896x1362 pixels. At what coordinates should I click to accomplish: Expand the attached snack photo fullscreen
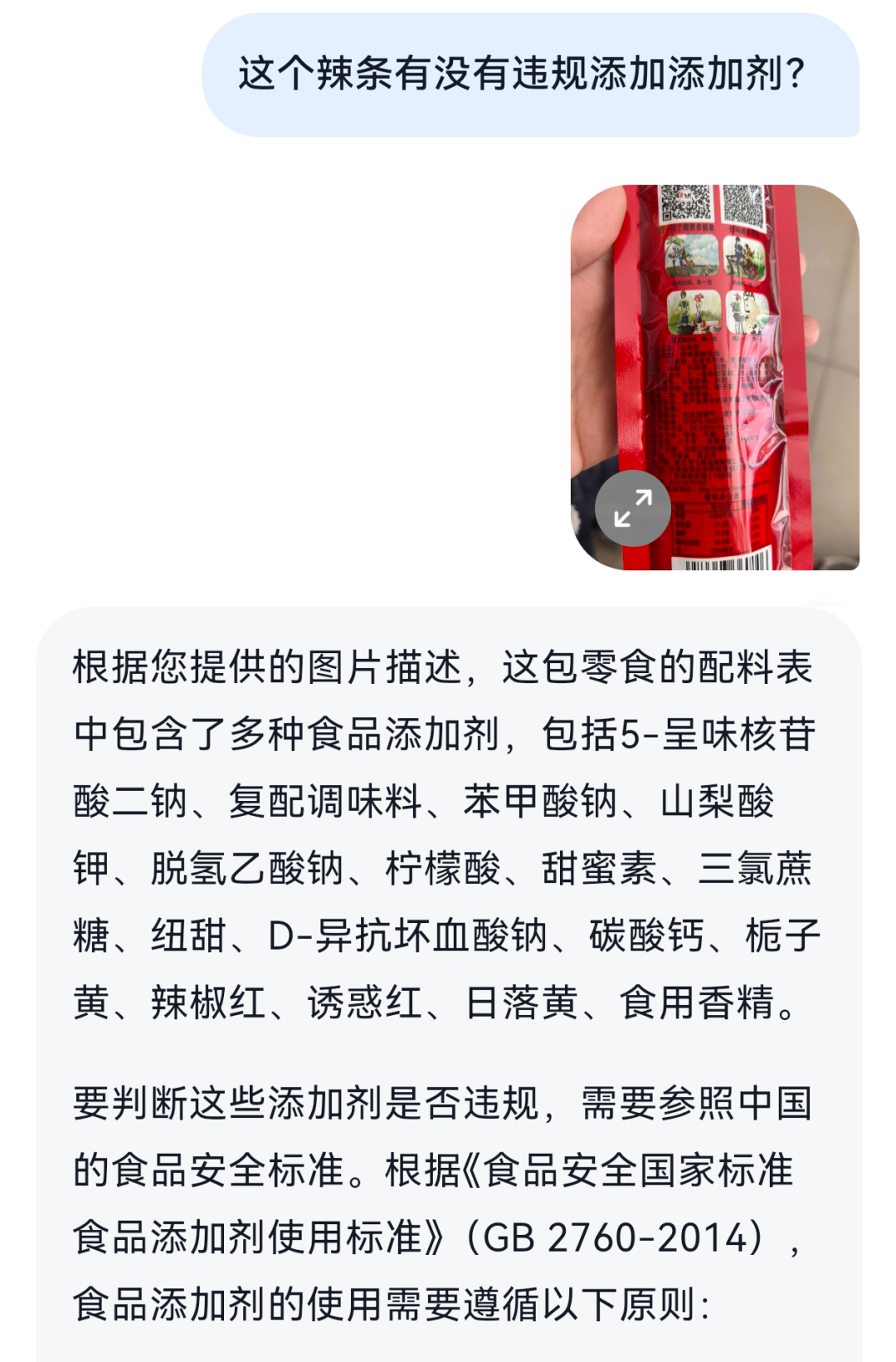pos(633,508)
